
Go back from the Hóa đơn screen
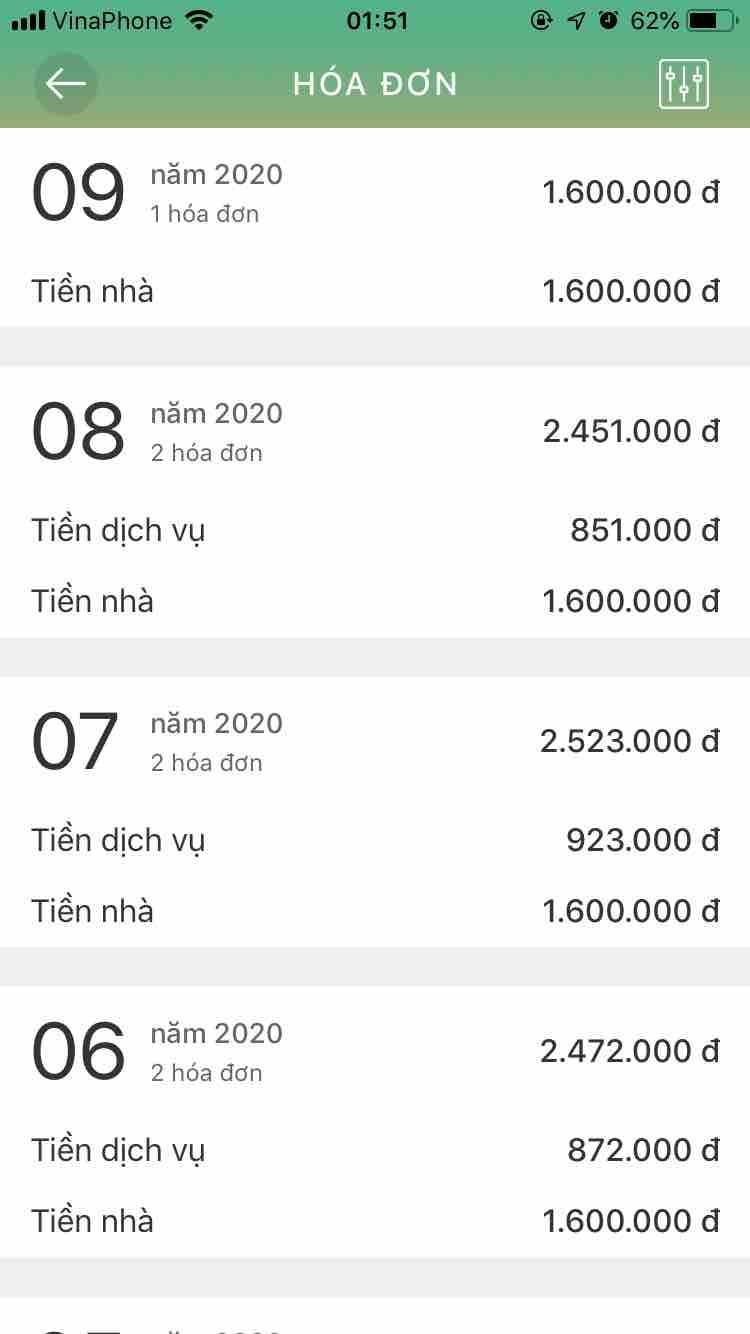(x=66, y=84)
